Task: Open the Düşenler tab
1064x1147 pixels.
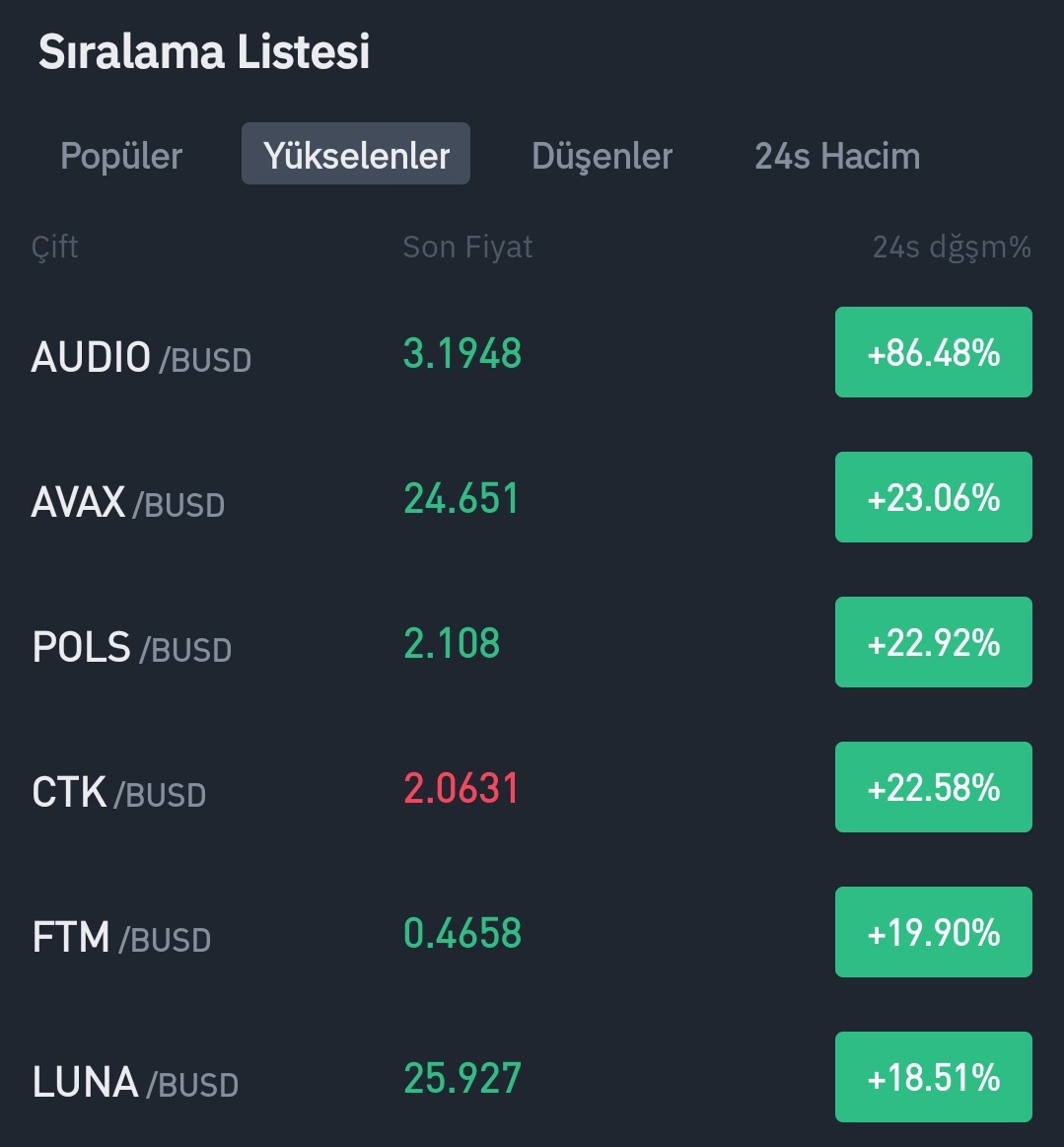Action: tap(602, 155)
